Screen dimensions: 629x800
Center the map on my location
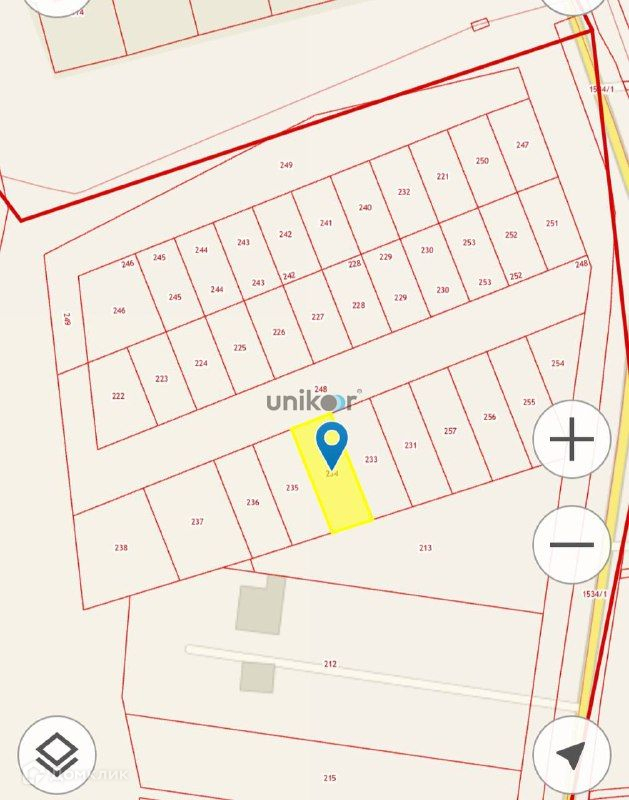[572, 755]
